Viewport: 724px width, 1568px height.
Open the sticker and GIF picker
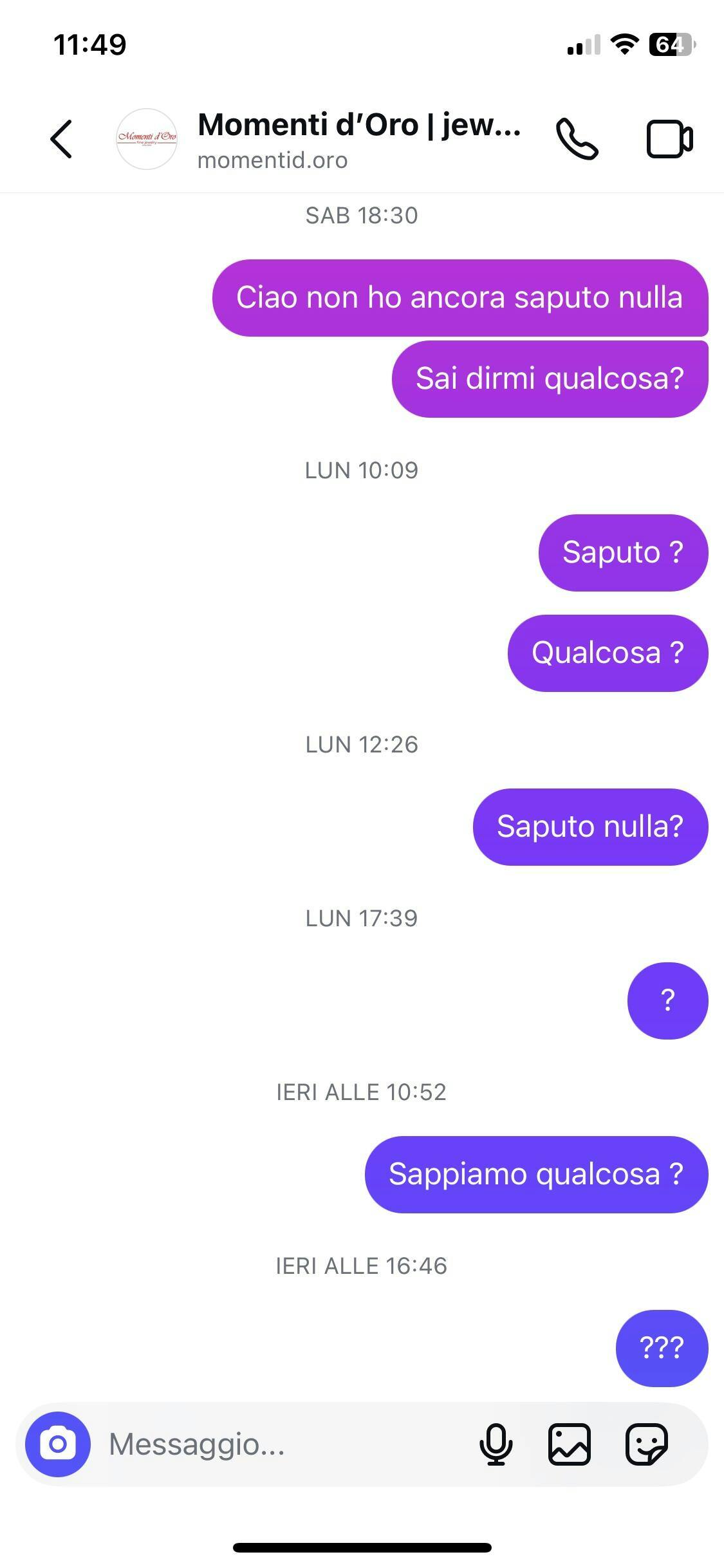coord(647,1444)
